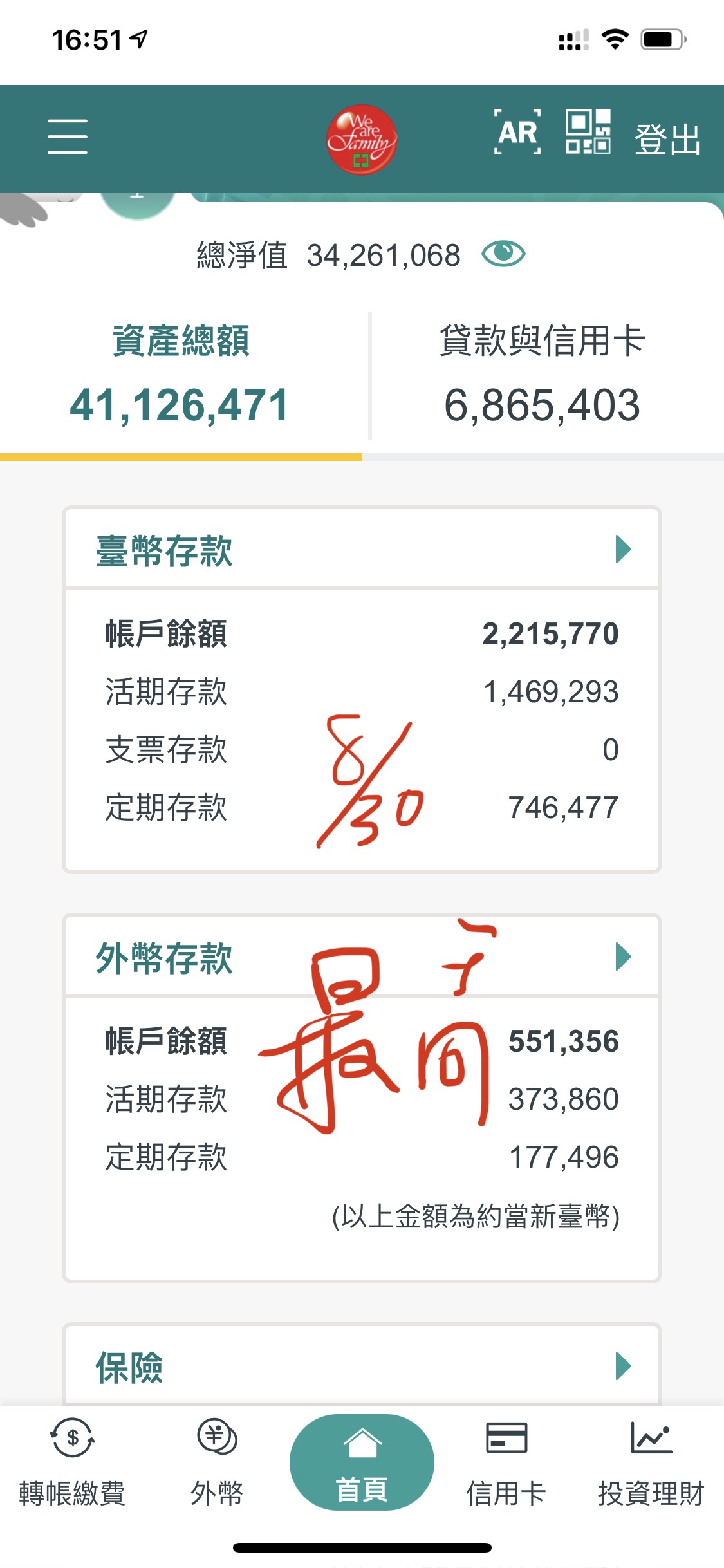Open the QR code scanner
Viewport: 724px width, 1568px height.
(x=588, y=132)
